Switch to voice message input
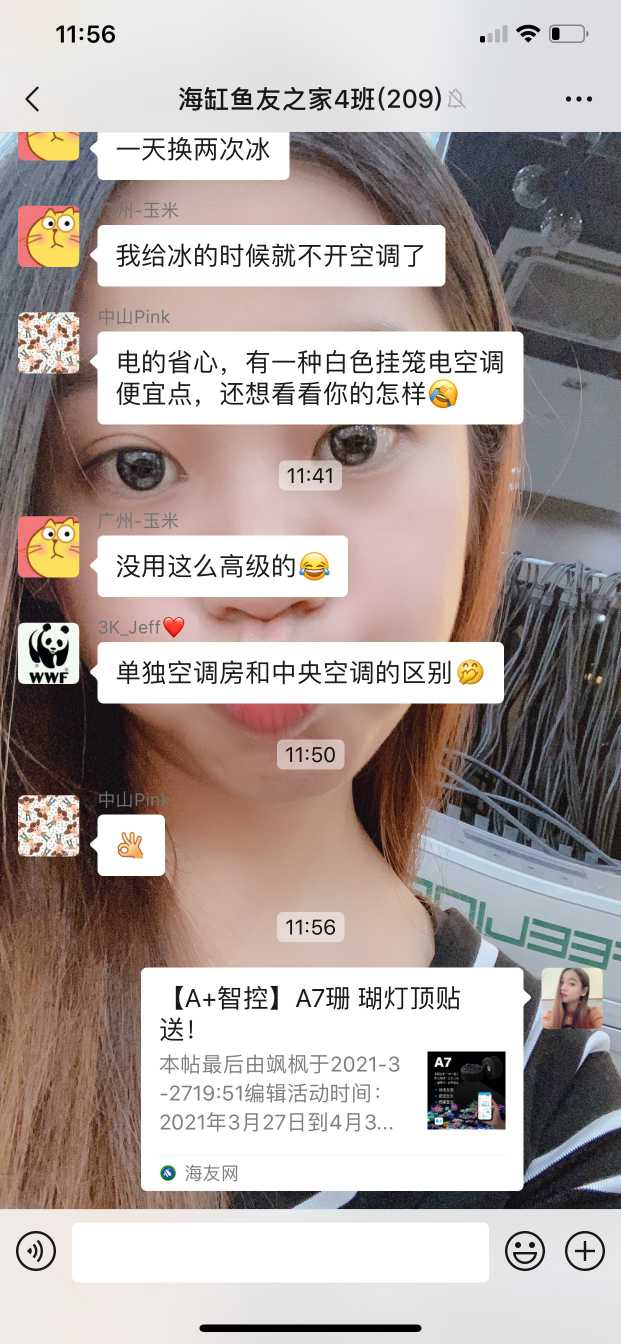 [36, 1251]
